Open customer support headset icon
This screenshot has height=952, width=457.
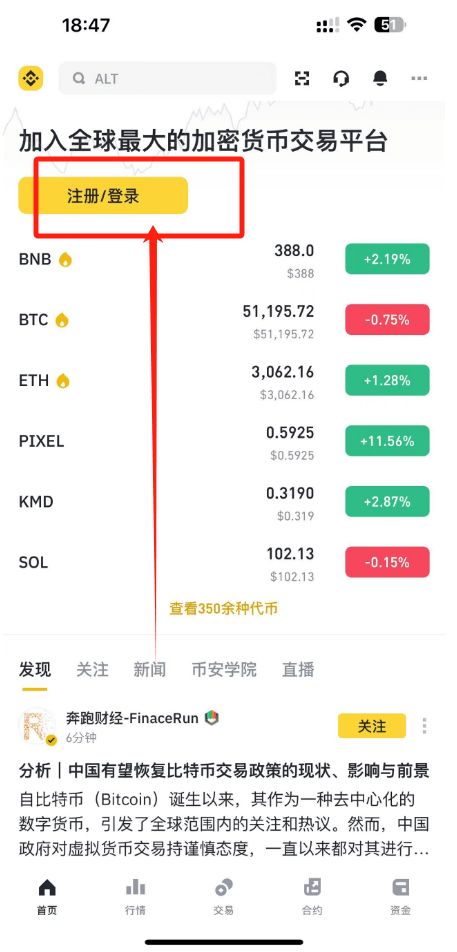click(x=341, y=78)
